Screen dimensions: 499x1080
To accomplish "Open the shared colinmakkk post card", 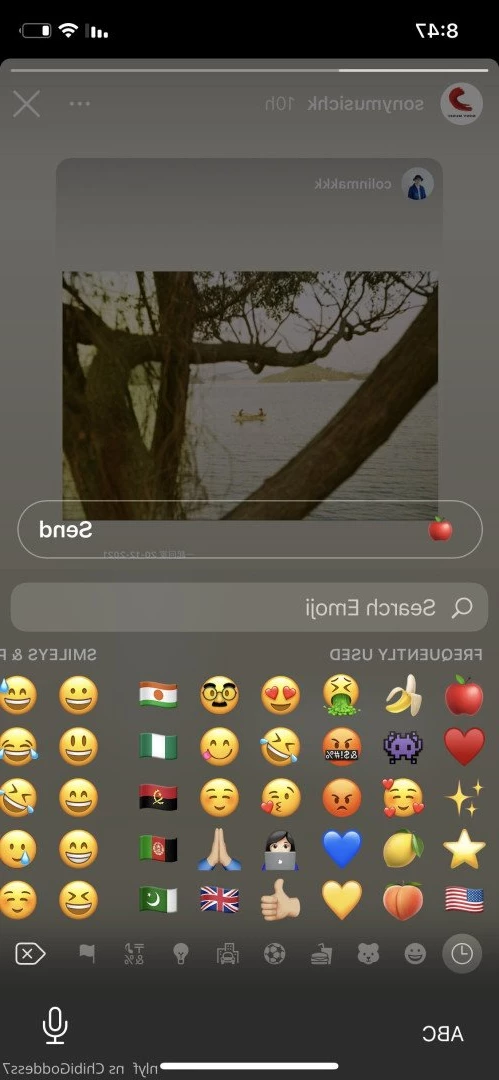I will (249, 339).
